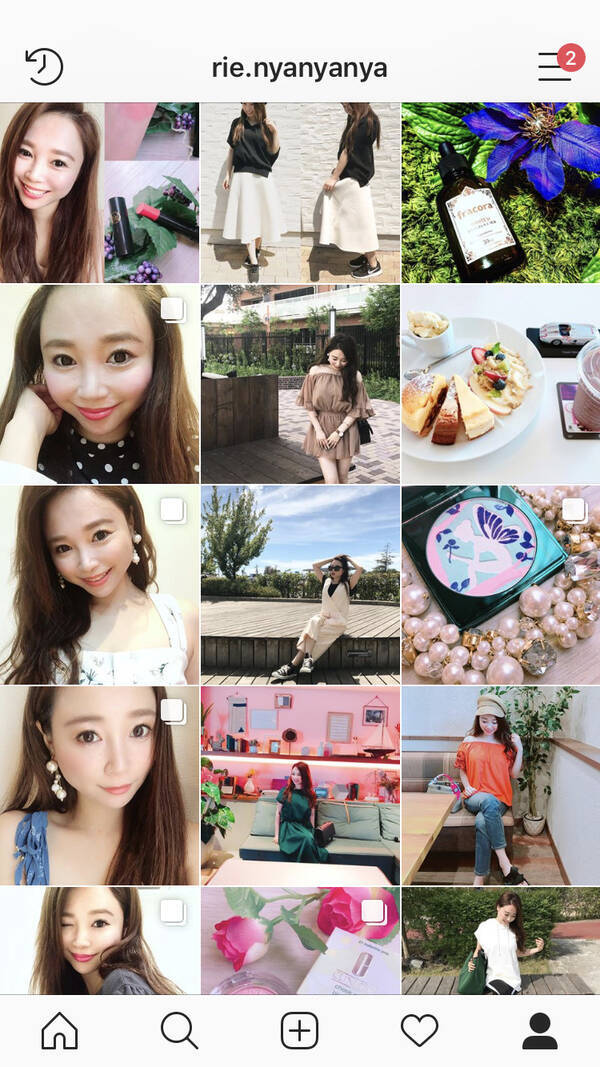
Task: Open the pink roses cosmetics post
Action: (300, 940)
